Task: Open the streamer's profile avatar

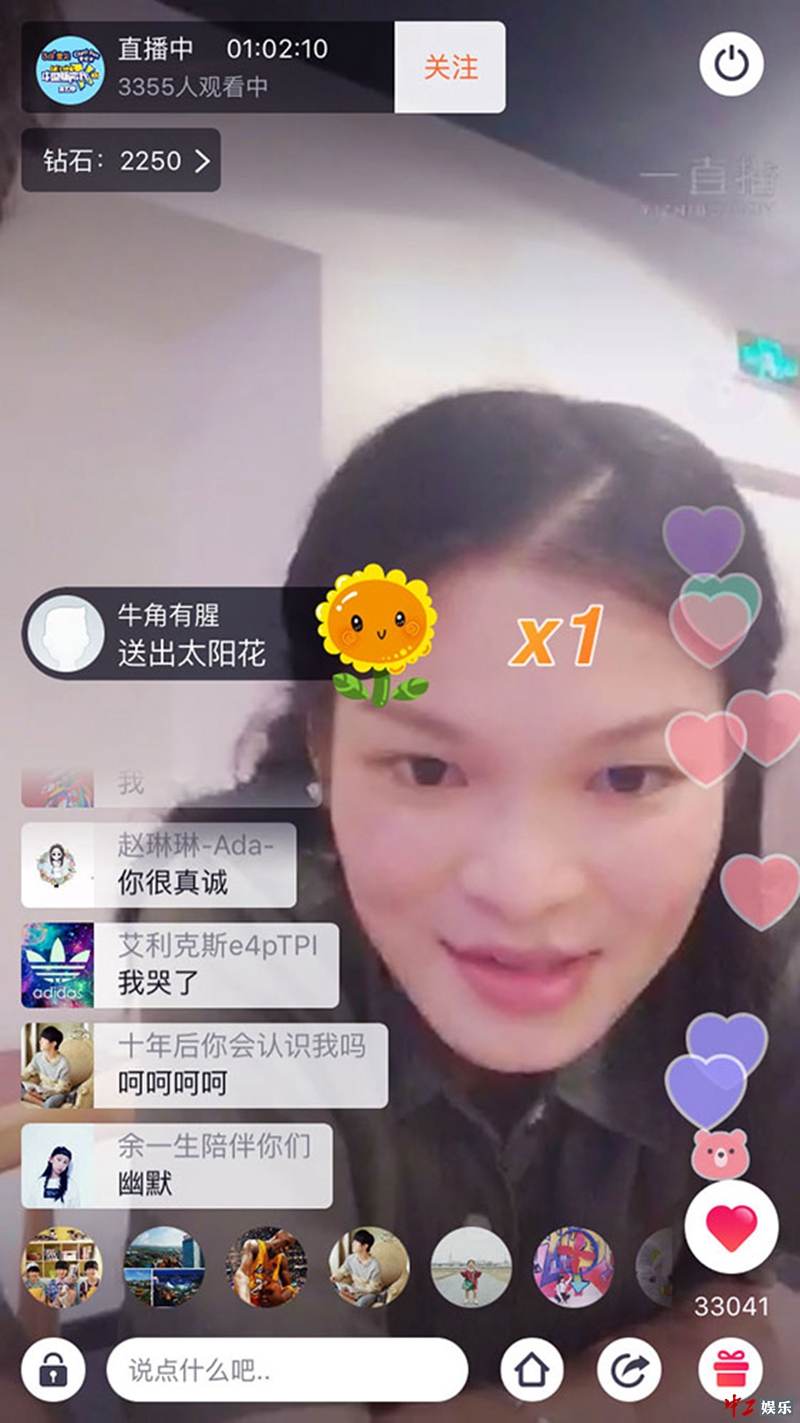Action: tap(70, 68)
